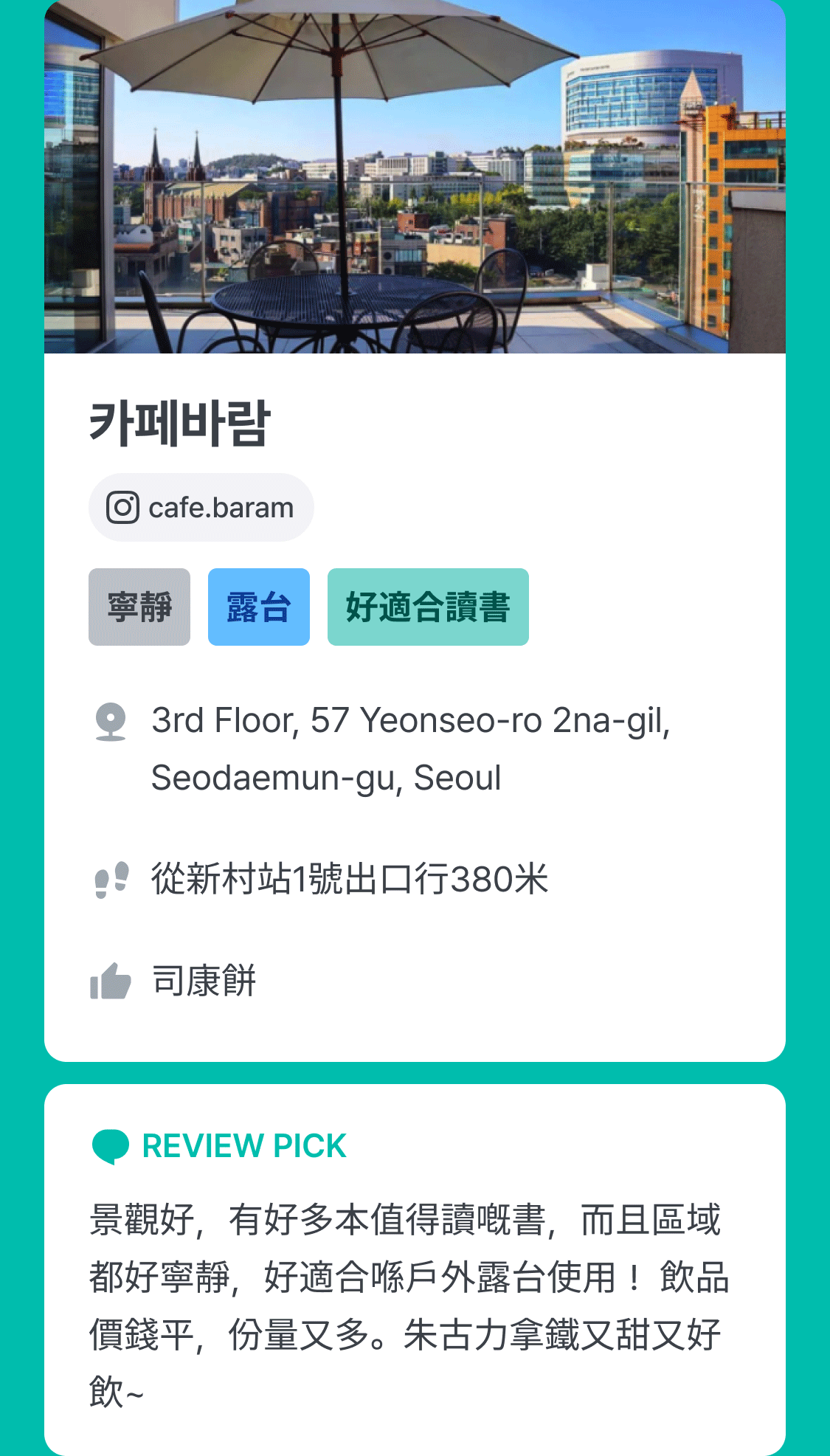
Task: Choose the 好適合讀書 tag
Action: point(428,607)
